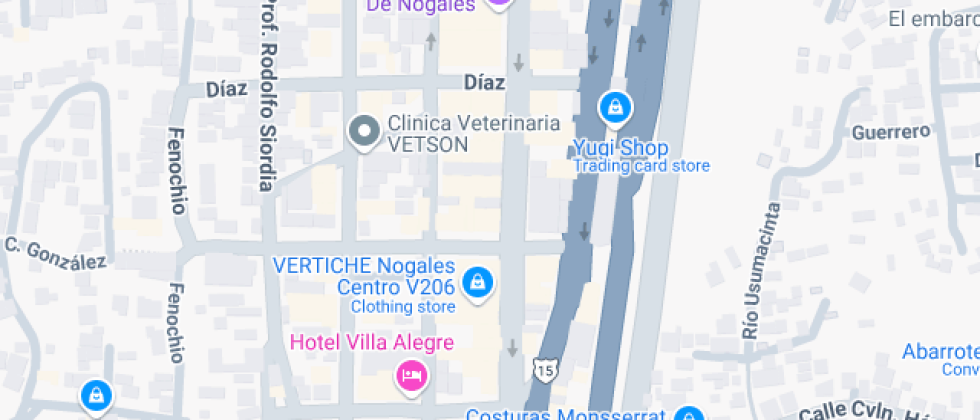Open the Hotel Villa Alegre marker

pos(411,376)
